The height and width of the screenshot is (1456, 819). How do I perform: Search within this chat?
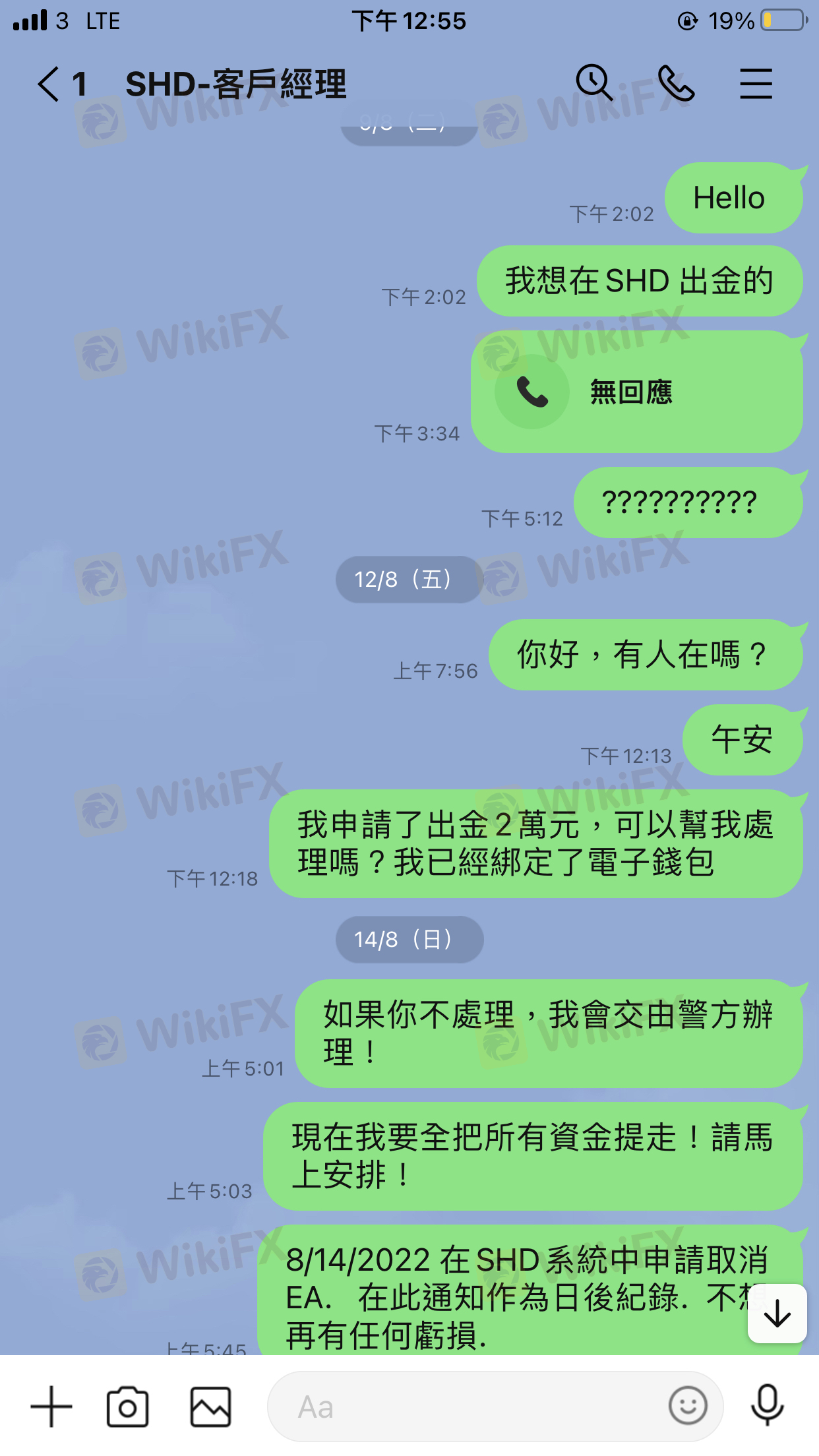pyautogui.click(x=594, y=83)
